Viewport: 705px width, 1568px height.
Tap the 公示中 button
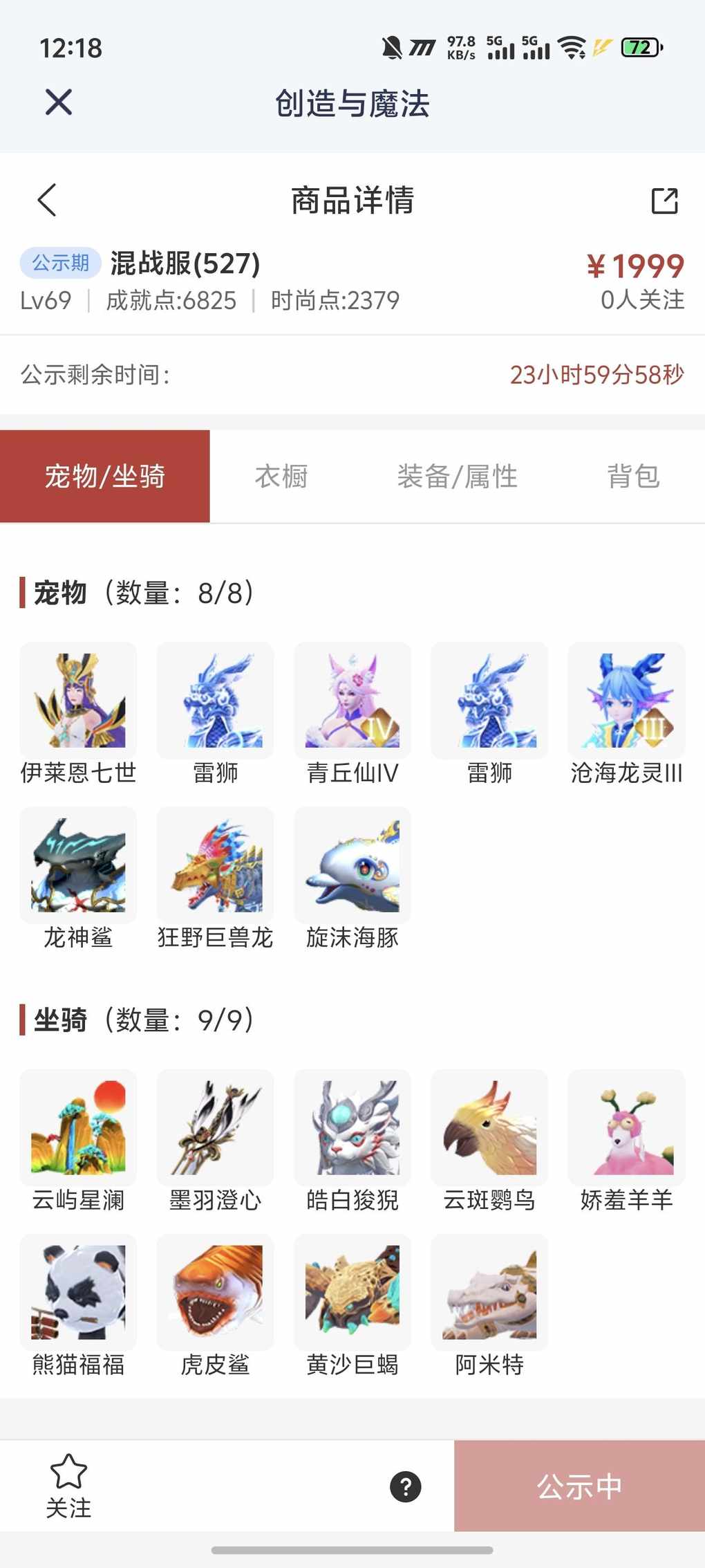tap(579, 1486)
